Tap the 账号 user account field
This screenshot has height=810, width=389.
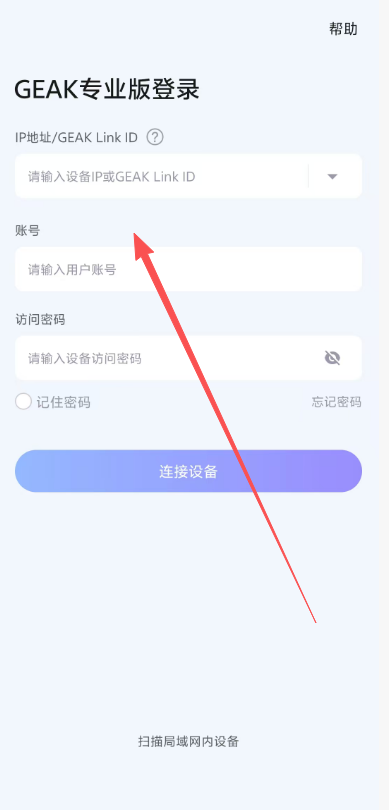click(x=188, y=269)
